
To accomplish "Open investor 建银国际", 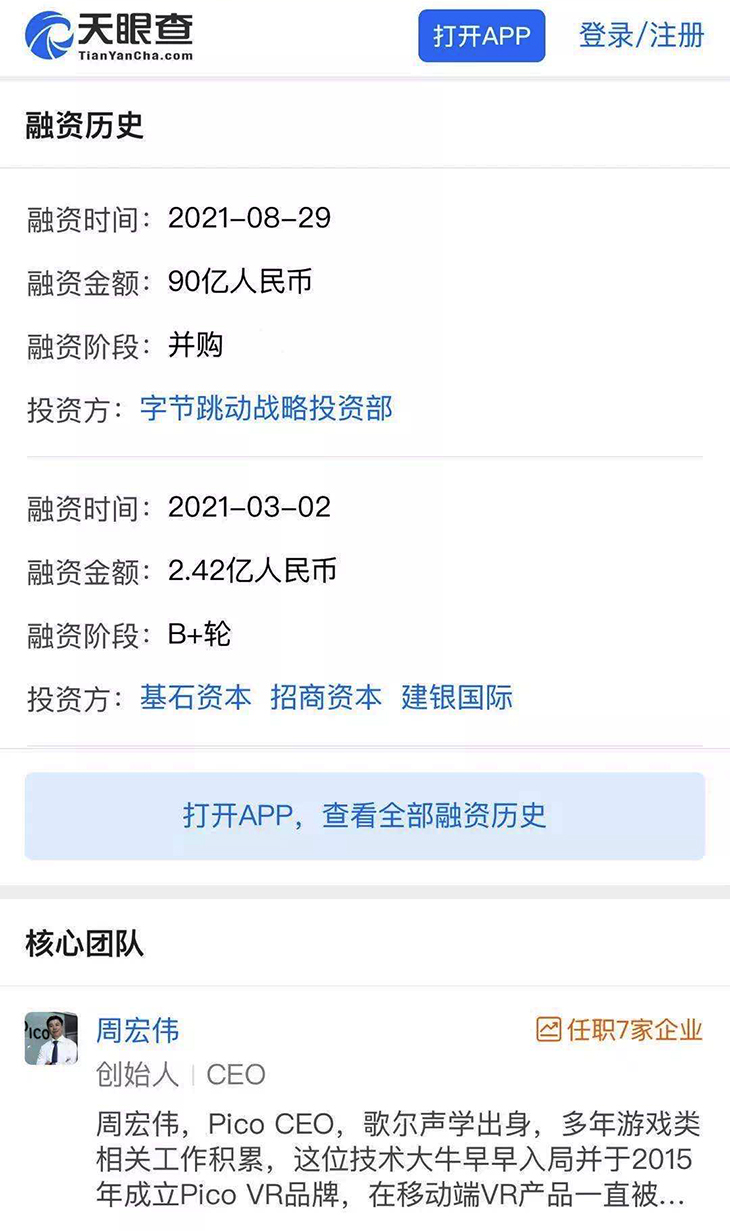I will (x=457, y=697).
